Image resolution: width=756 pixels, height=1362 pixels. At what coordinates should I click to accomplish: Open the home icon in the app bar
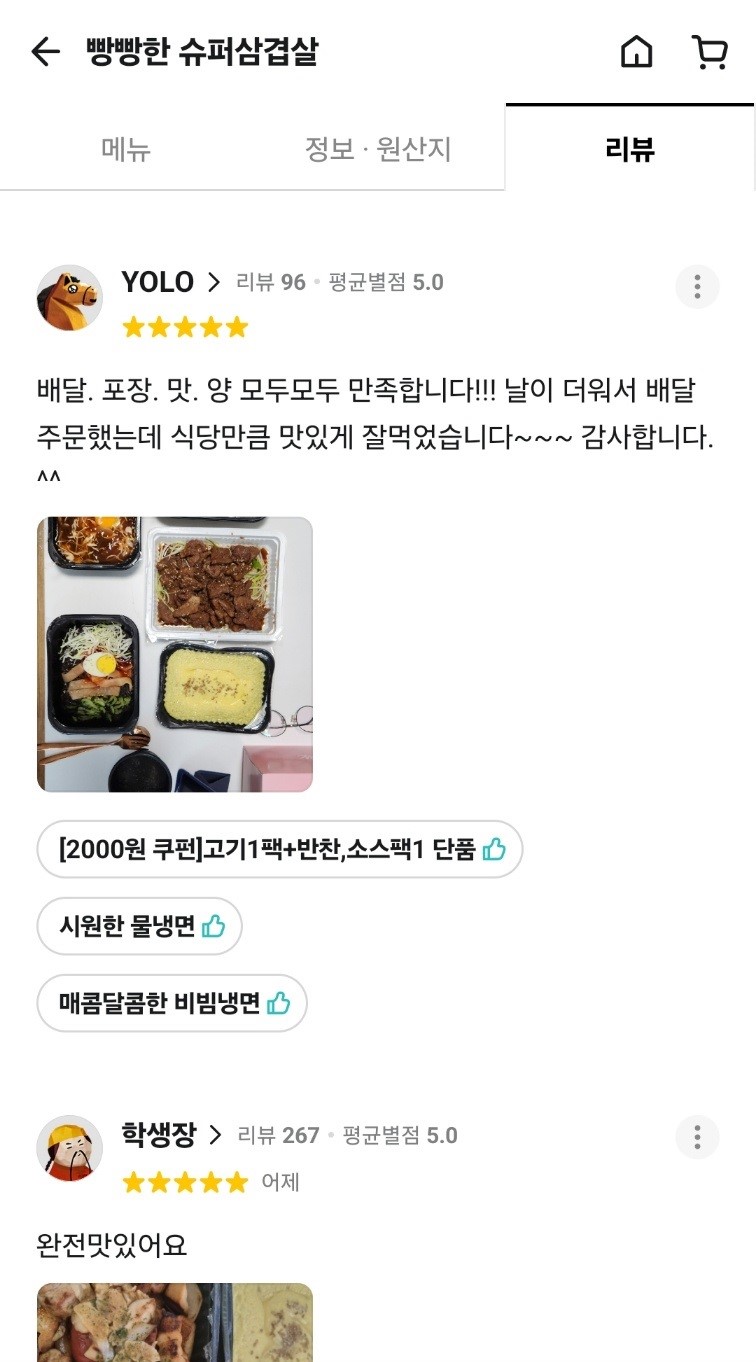point(636,52)
